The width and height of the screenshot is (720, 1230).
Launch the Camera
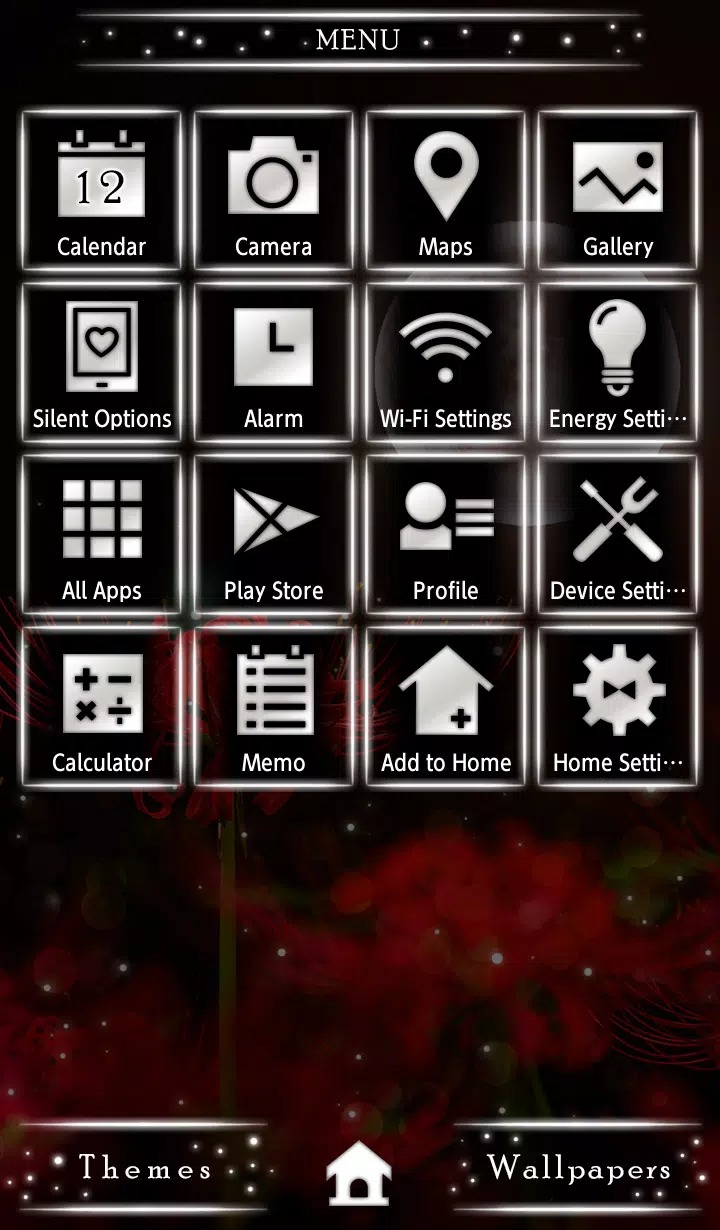(273, 190)
